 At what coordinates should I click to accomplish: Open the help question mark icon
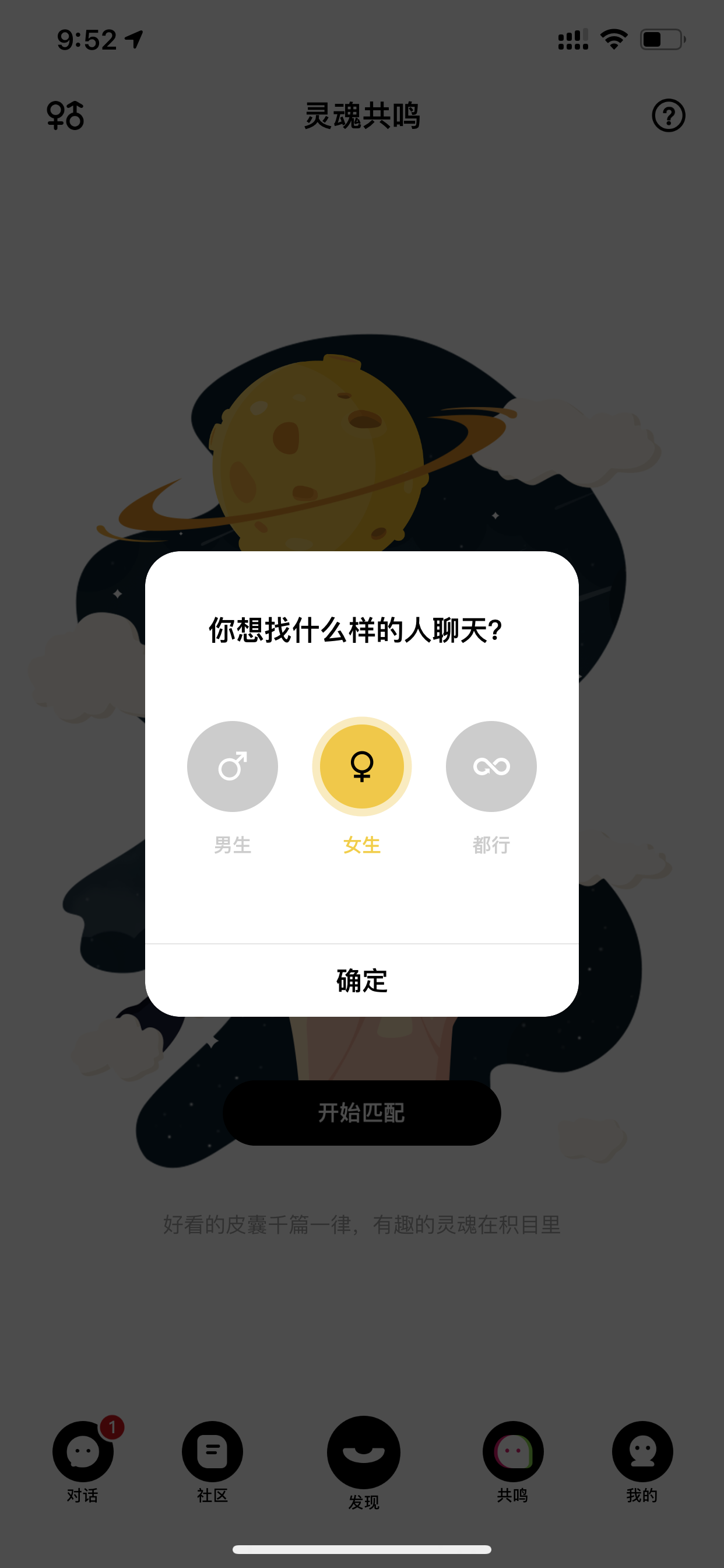669,115
